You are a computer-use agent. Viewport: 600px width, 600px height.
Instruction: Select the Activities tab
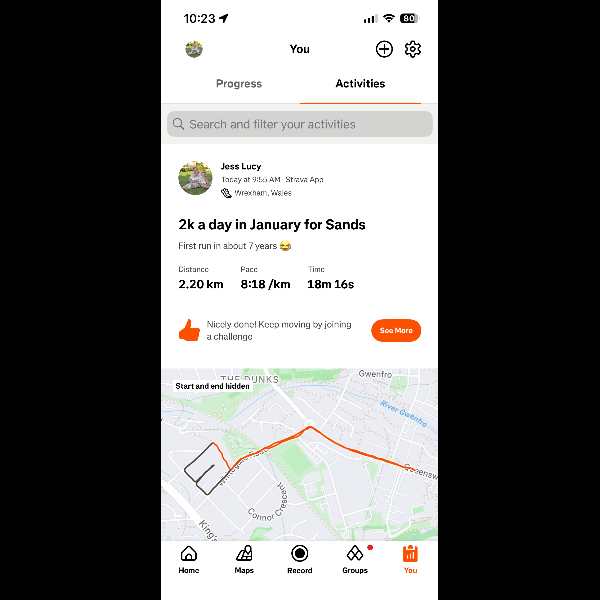point(360,84)
